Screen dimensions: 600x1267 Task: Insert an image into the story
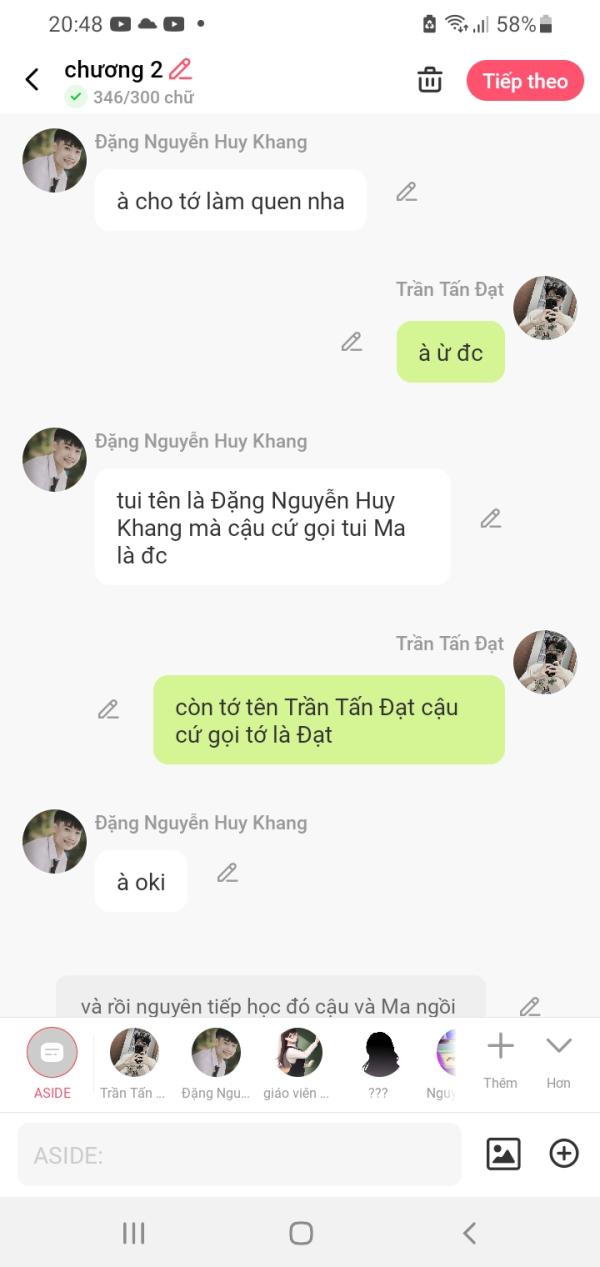(503, 1154)
